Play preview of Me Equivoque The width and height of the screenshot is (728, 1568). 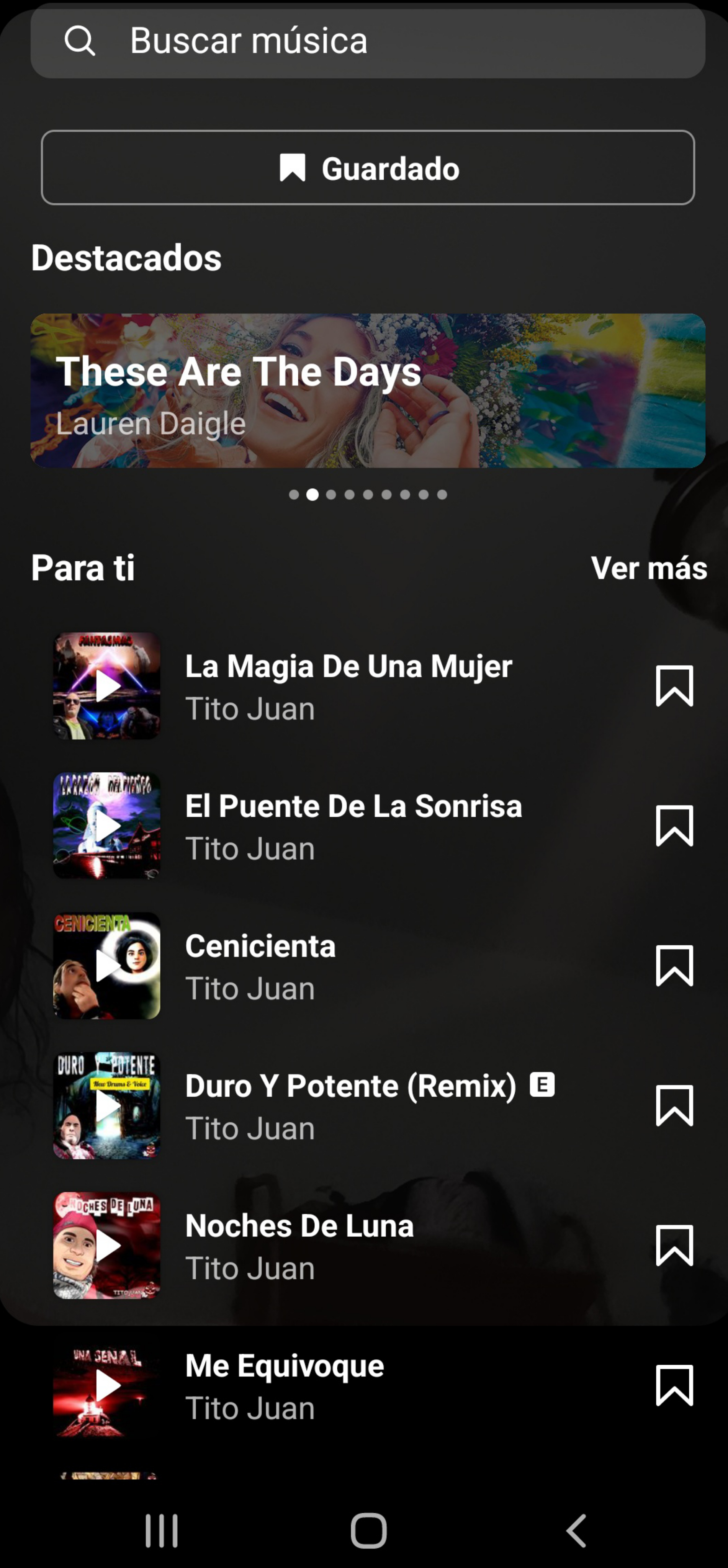click(x=107, y=1385)
